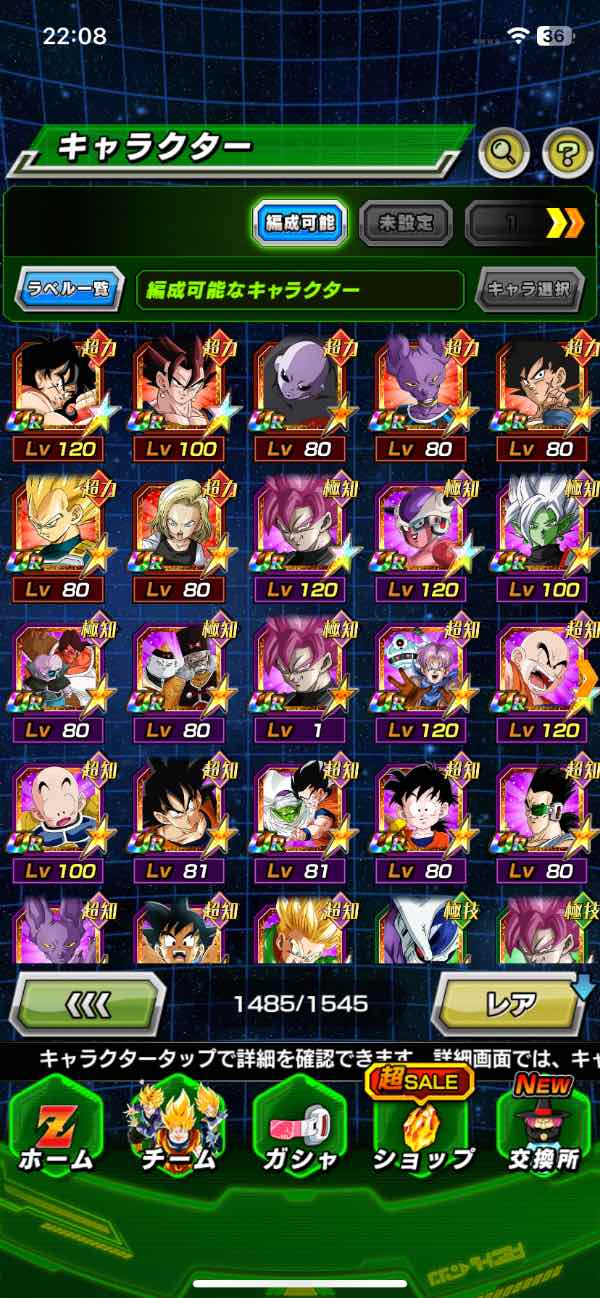Screen dimensions: 600x1298
Task: Open the ガシャ tab
Action: (x=299, y=1127)
